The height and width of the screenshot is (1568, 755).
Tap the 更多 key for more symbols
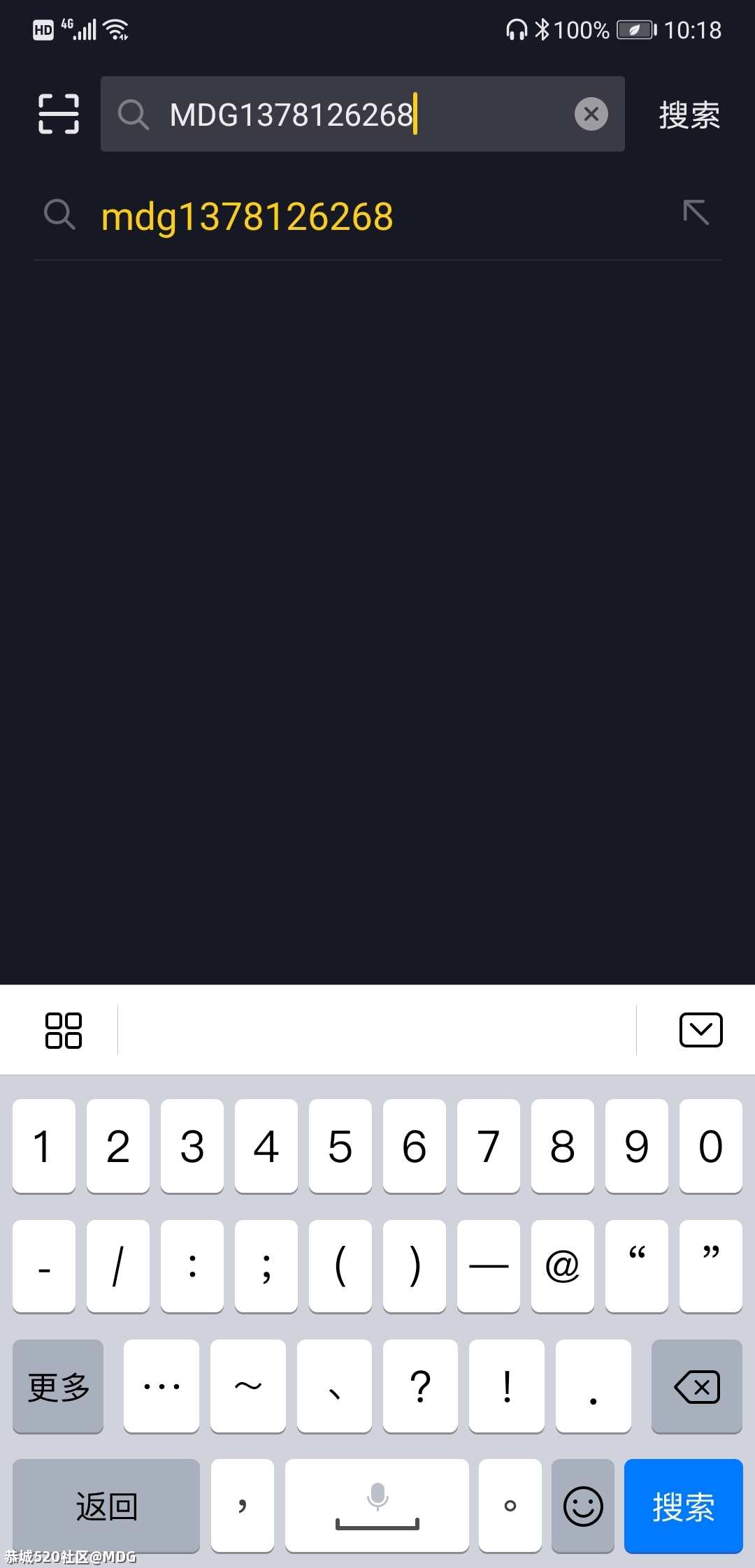point(58,1386)
